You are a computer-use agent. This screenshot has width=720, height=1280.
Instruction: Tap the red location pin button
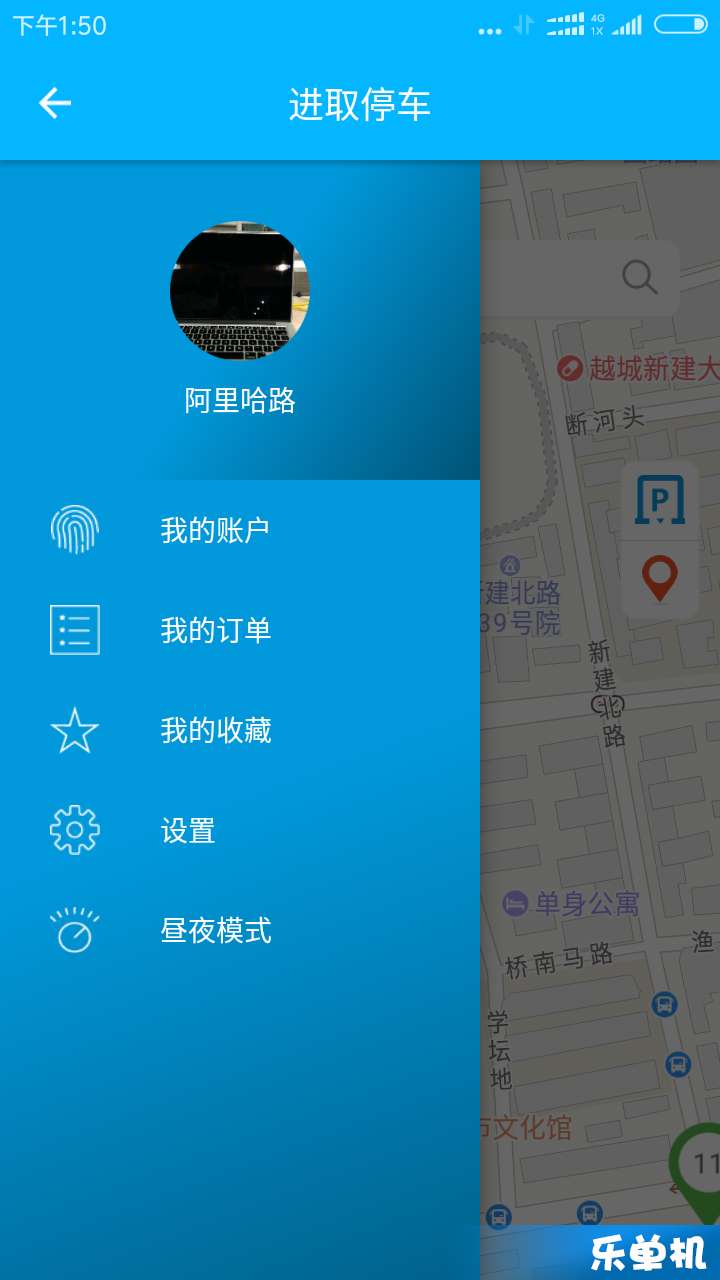(660, 579)
